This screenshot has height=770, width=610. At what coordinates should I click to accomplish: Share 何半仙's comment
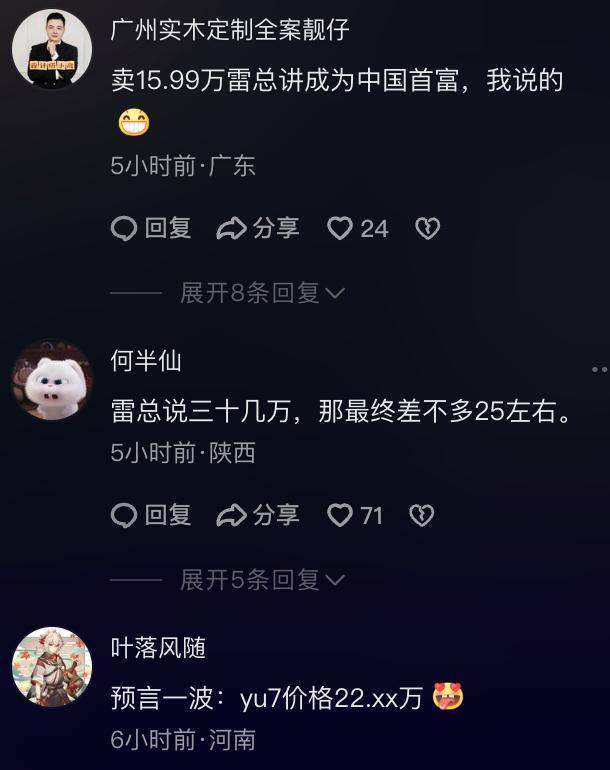coord(258,515)
